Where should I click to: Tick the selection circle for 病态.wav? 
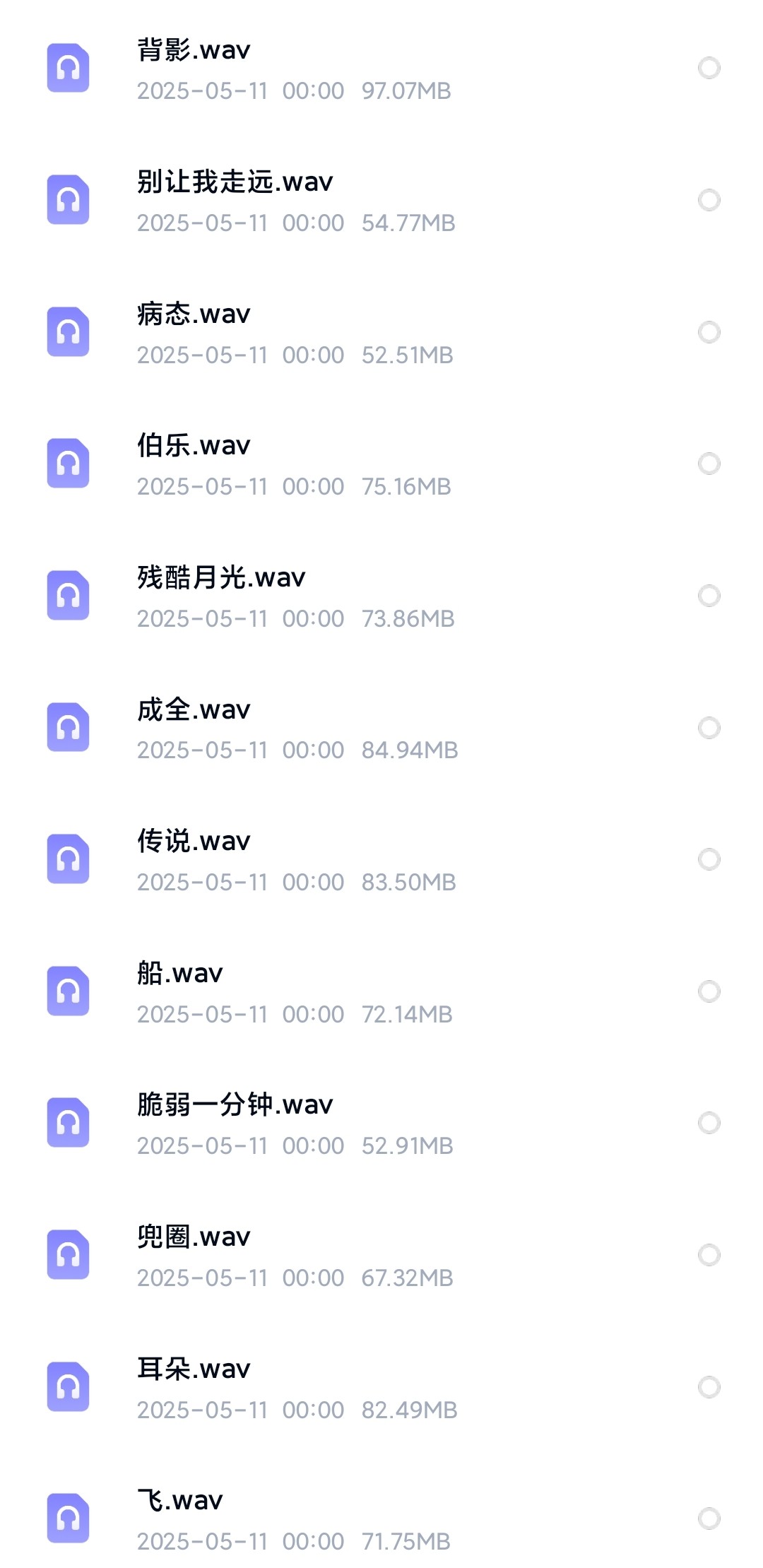(709, 332)
